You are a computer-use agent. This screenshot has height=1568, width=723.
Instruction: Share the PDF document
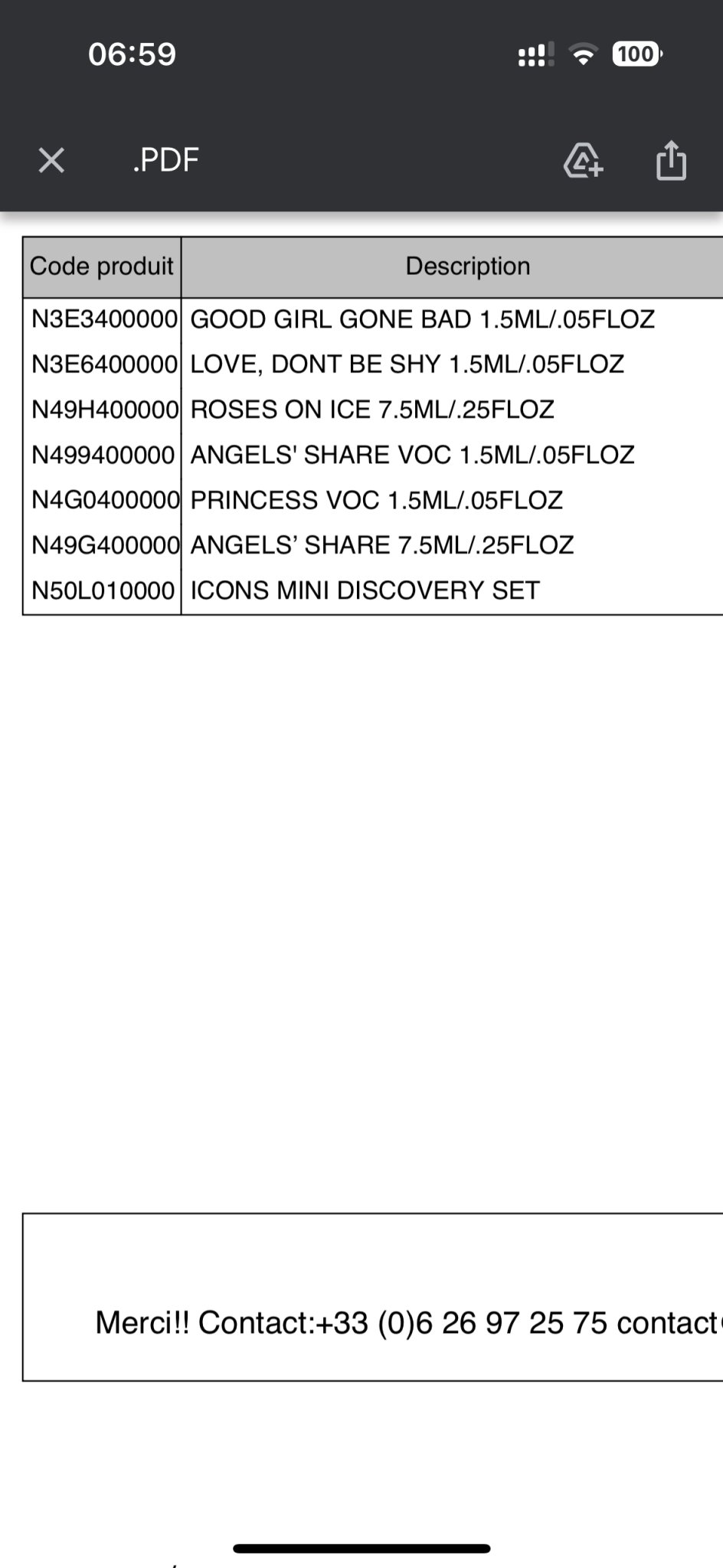(671, 161)
